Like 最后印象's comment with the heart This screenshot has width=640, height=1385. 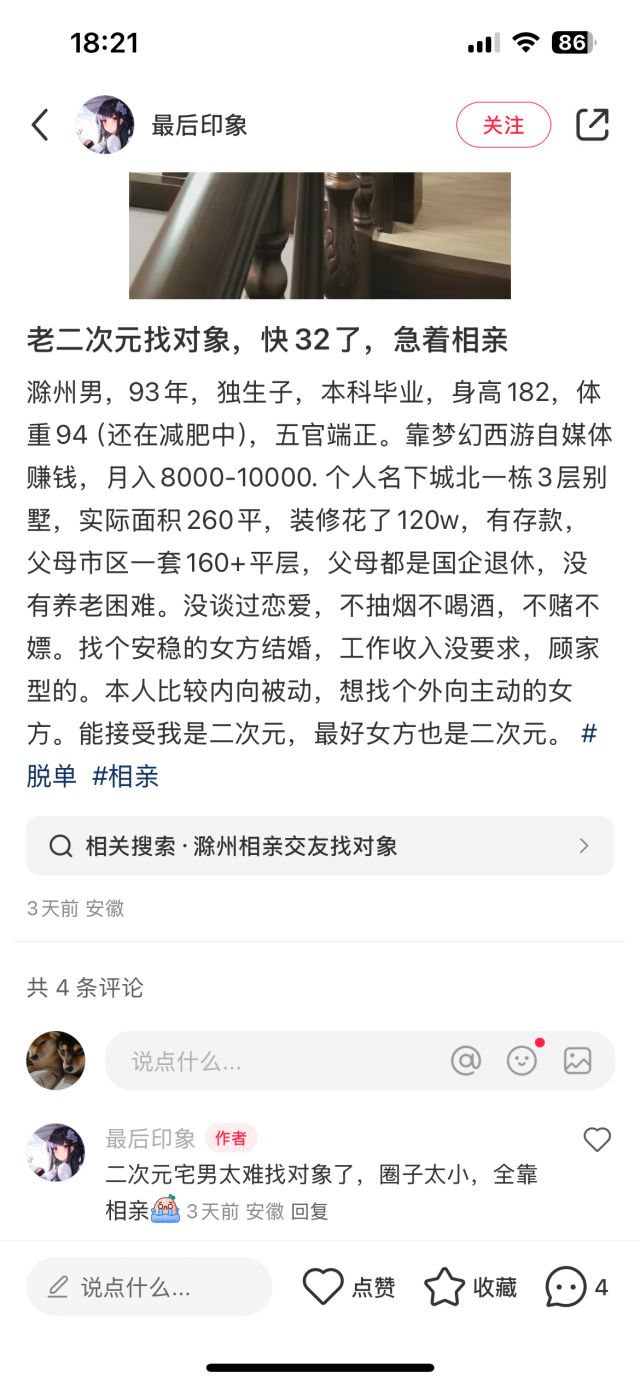[x=597, y=1139]
